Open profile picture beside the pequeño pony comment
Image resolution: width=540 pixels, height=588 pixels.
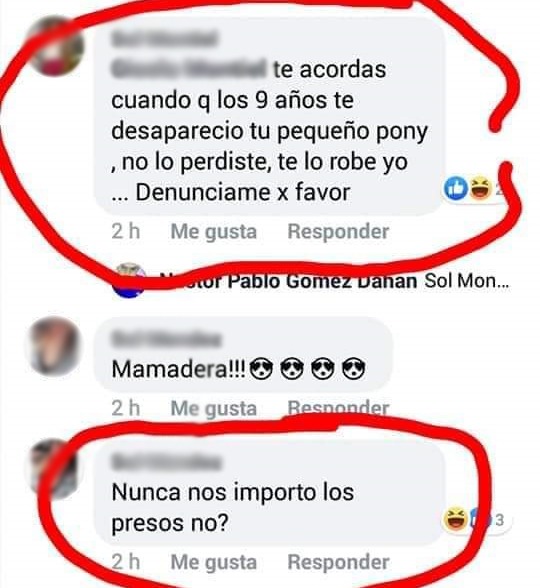[56, 46]
